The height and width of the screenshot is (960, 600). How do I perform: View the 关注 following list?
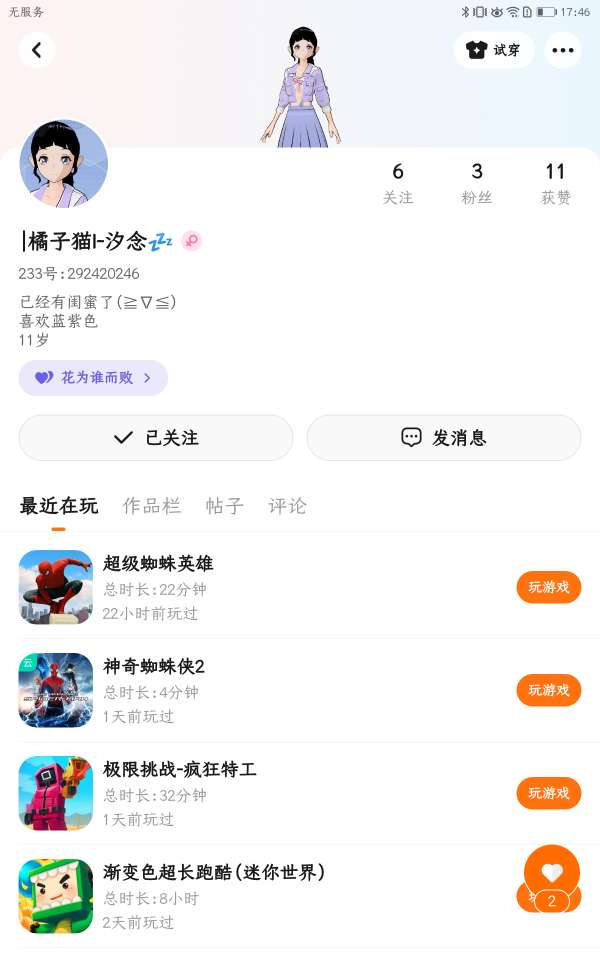[398, 183]
